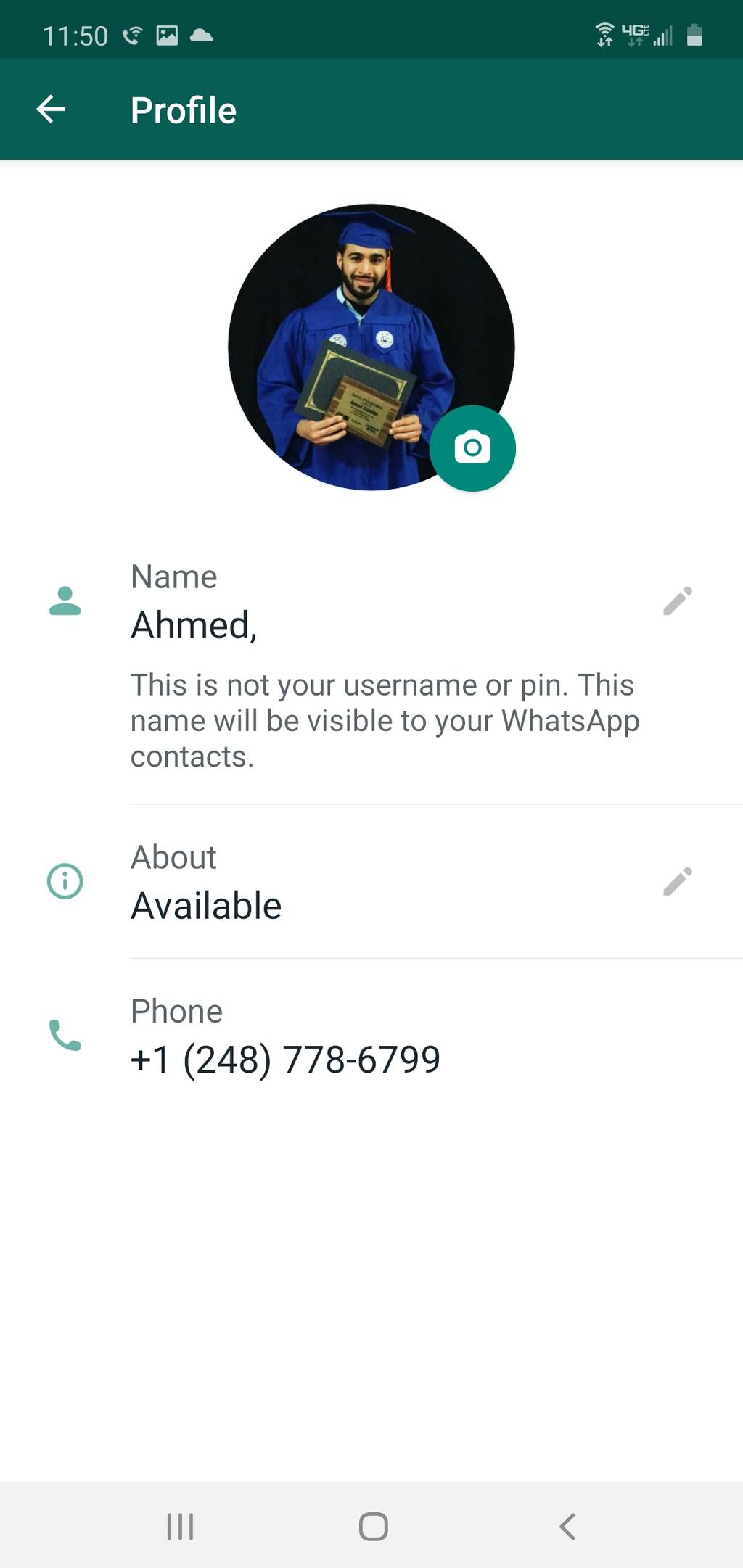
Task: Edit the name Ahmed with pencil icon
Action: [x=678, y=601]
